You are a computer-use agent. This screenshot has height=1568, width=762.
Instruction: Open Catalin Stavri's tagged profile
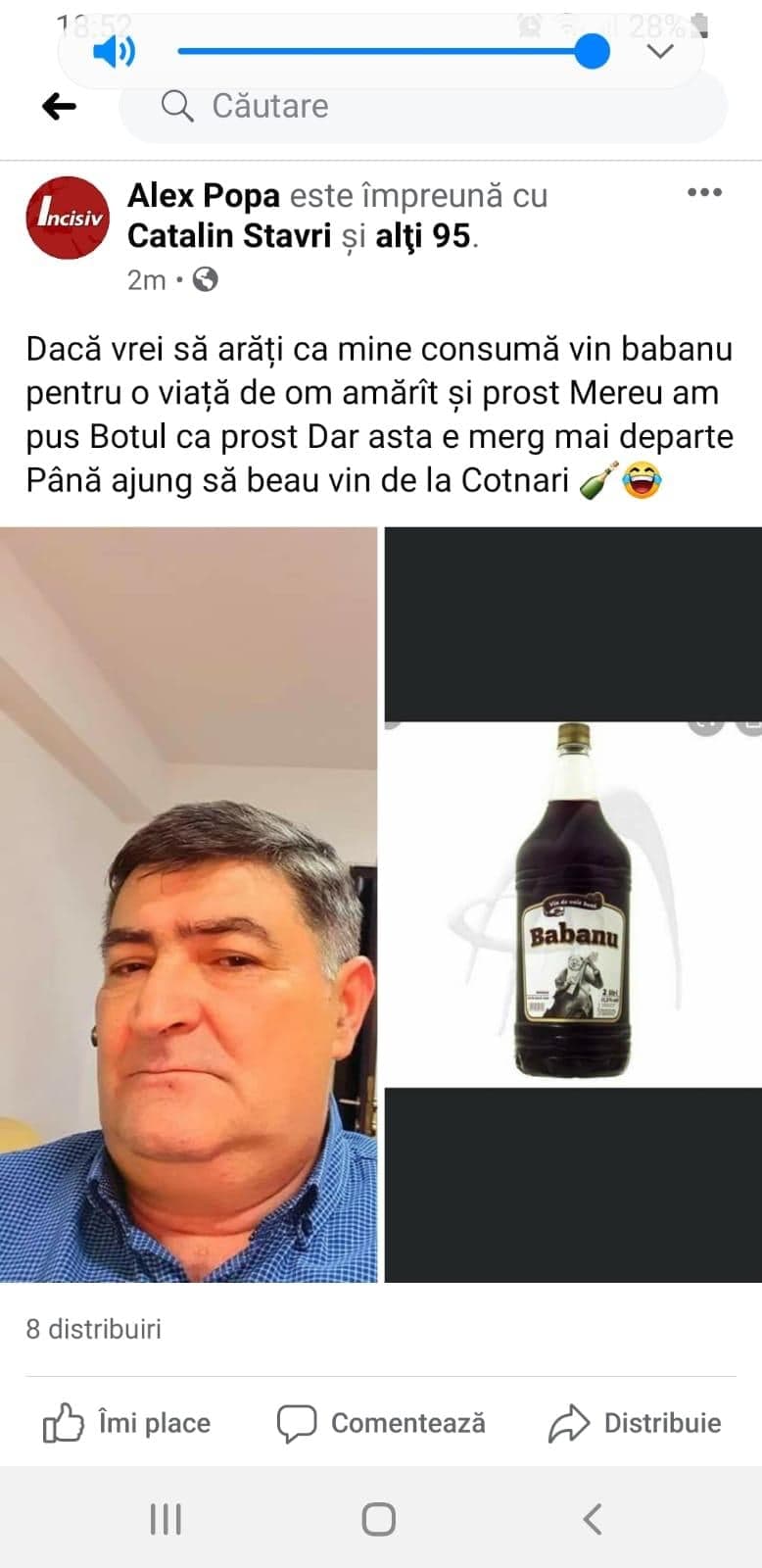click(x=229, y=236)
